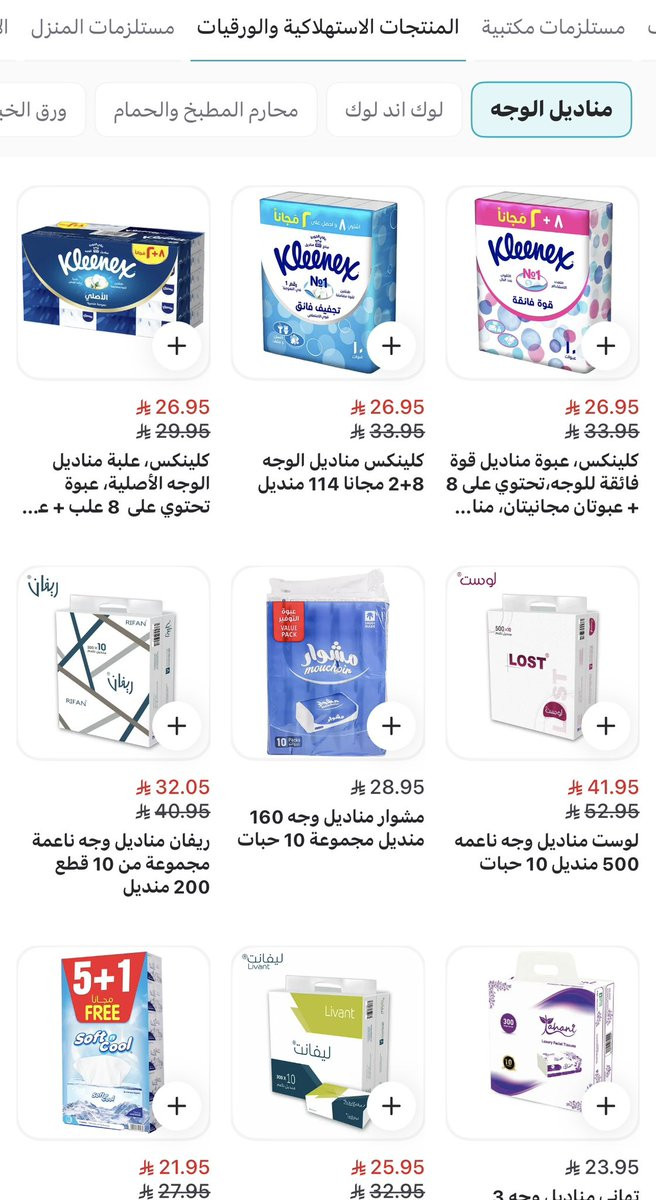Screen dimensions: 656x1200
Task: Add Kleenex قوة فائقة pink pack to cart
Action: (605, 346)
